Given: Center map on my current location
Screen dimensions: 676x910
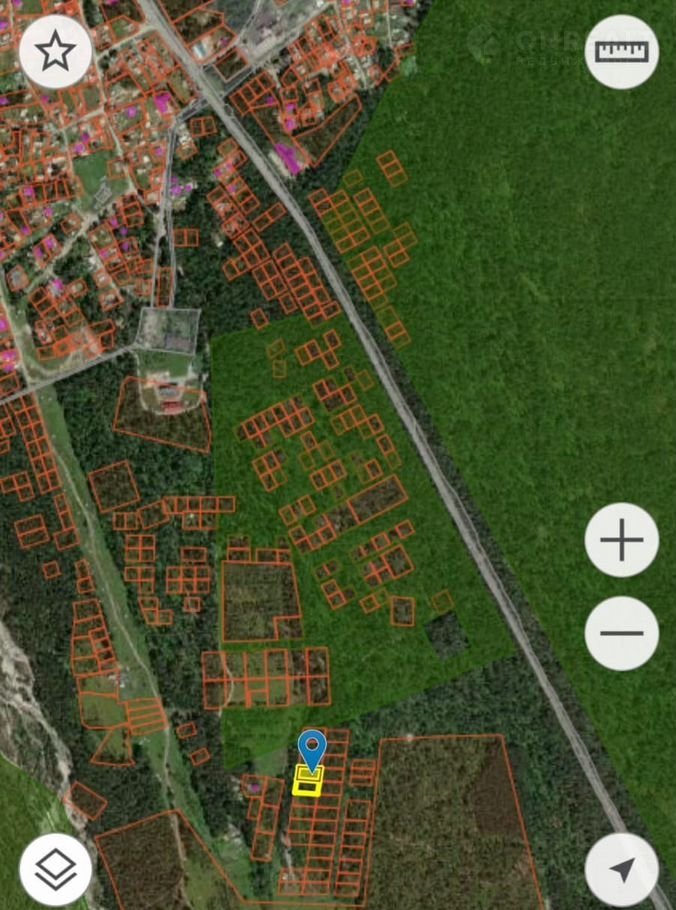Looking at the screenshot, I should [621, 869].
